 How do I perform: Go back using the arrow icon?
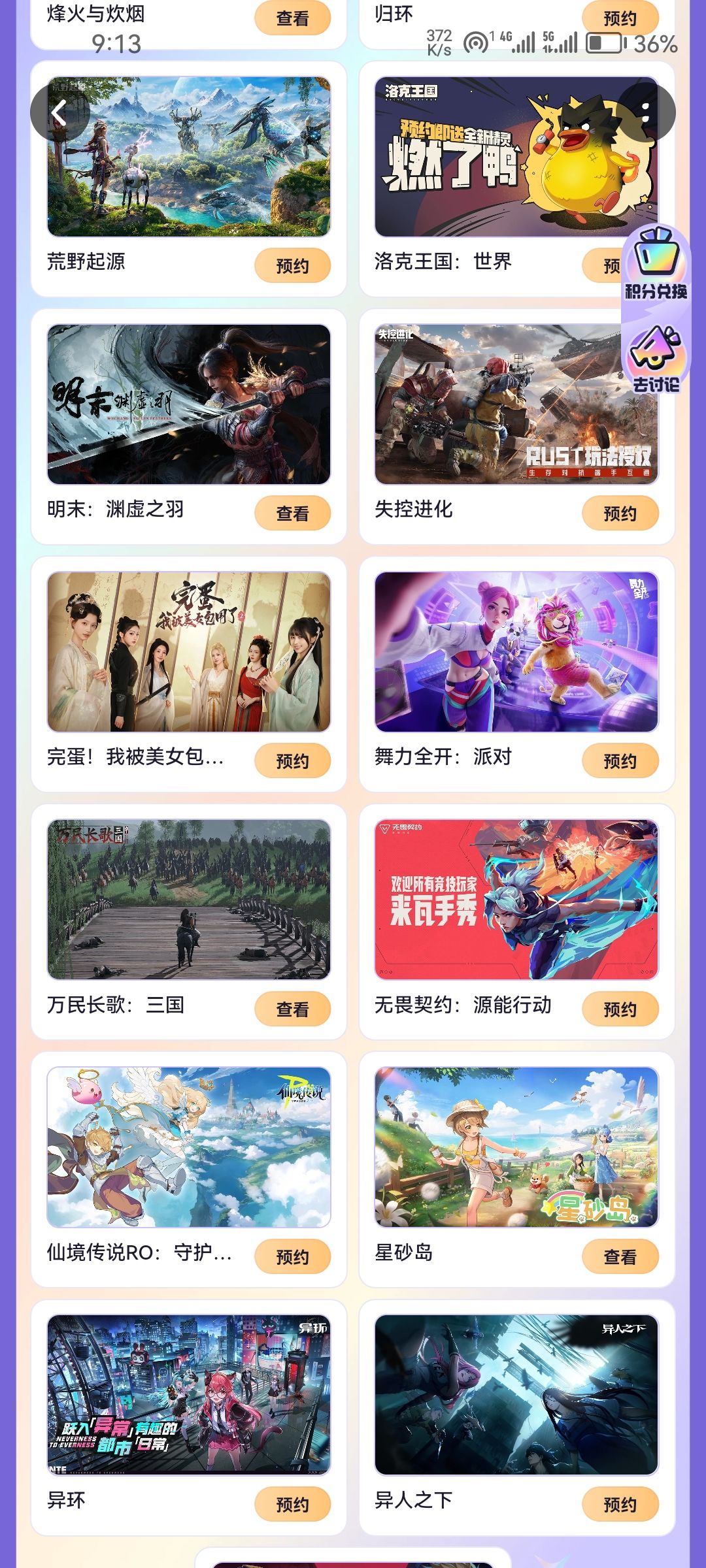coord(59,112)
